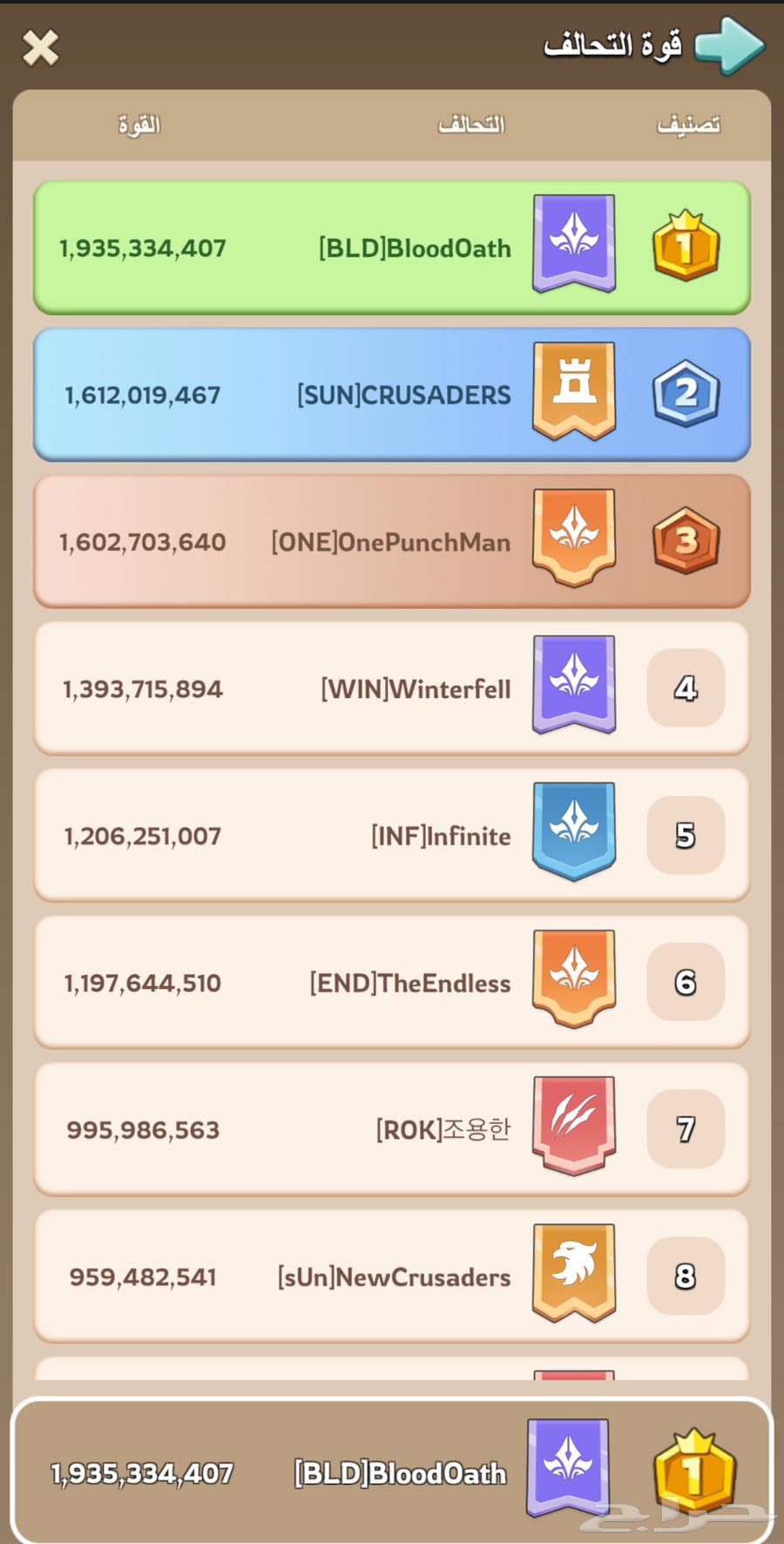This screenshot has height=1544, width=784.
Task: View the [ONE]OnePunchMan alliance details
Action: 391,541
